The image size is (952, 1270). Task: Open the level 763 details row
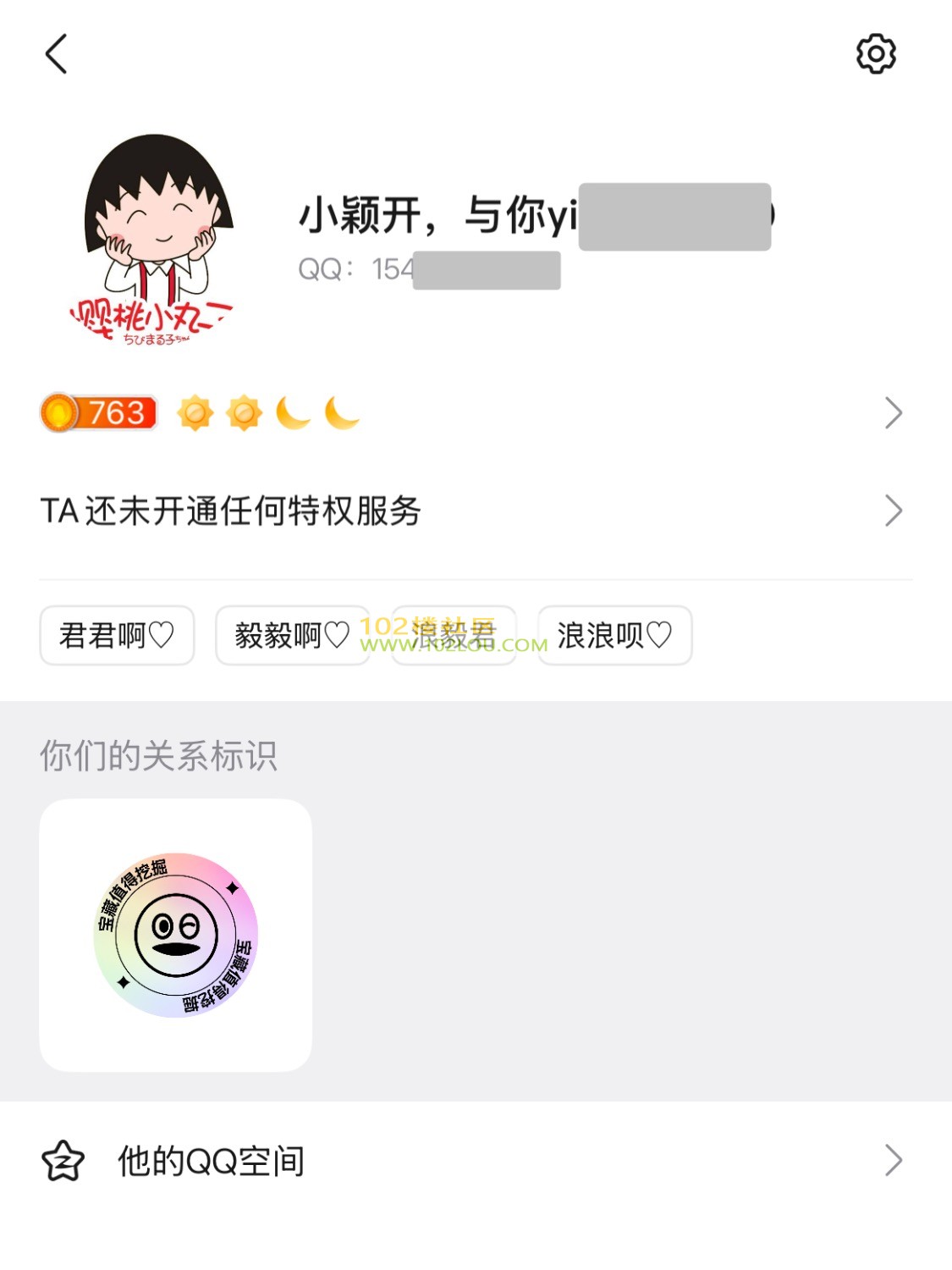pos(474,413)
